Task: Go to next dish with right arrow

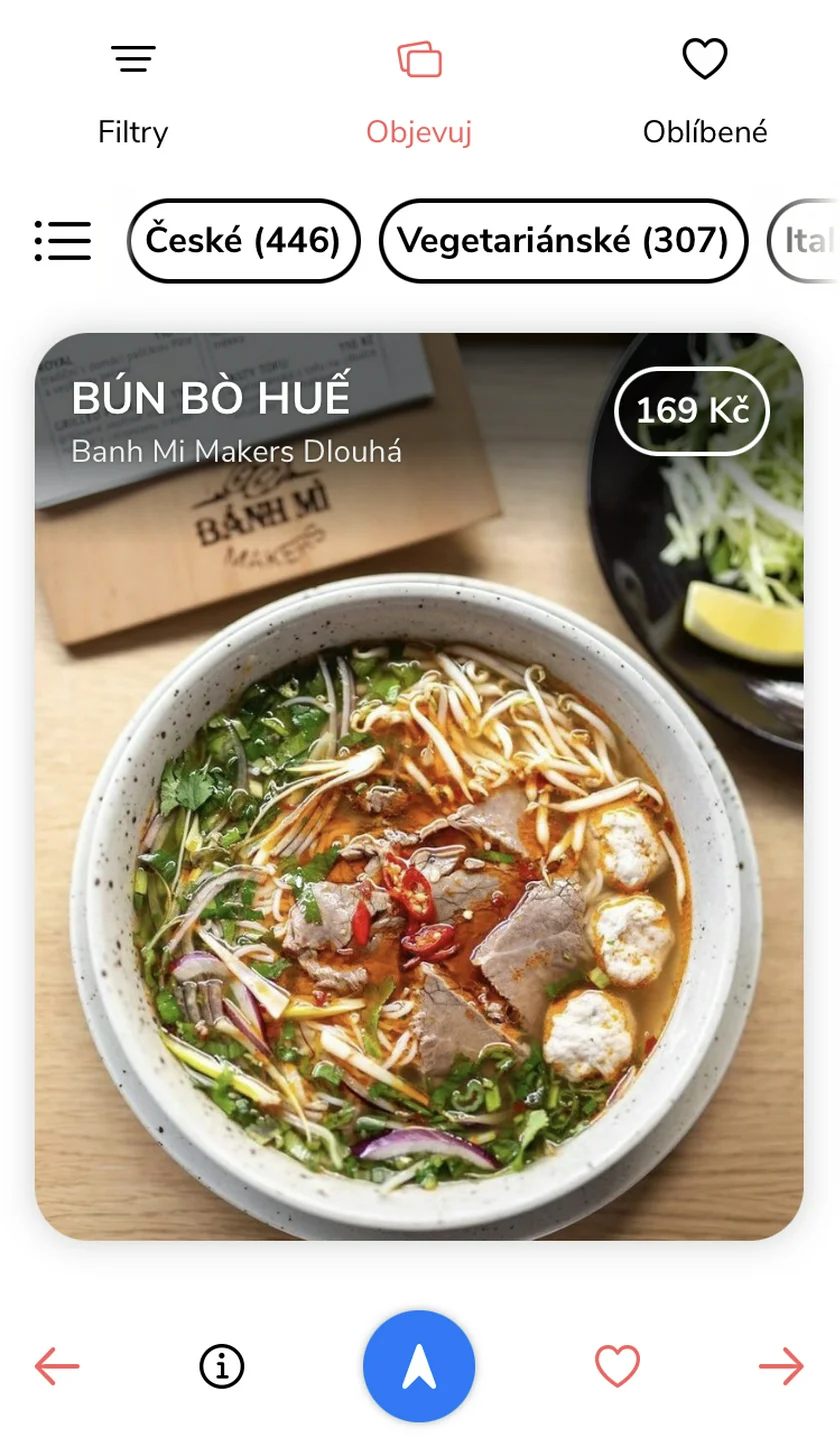Action: coord(781,1366)
